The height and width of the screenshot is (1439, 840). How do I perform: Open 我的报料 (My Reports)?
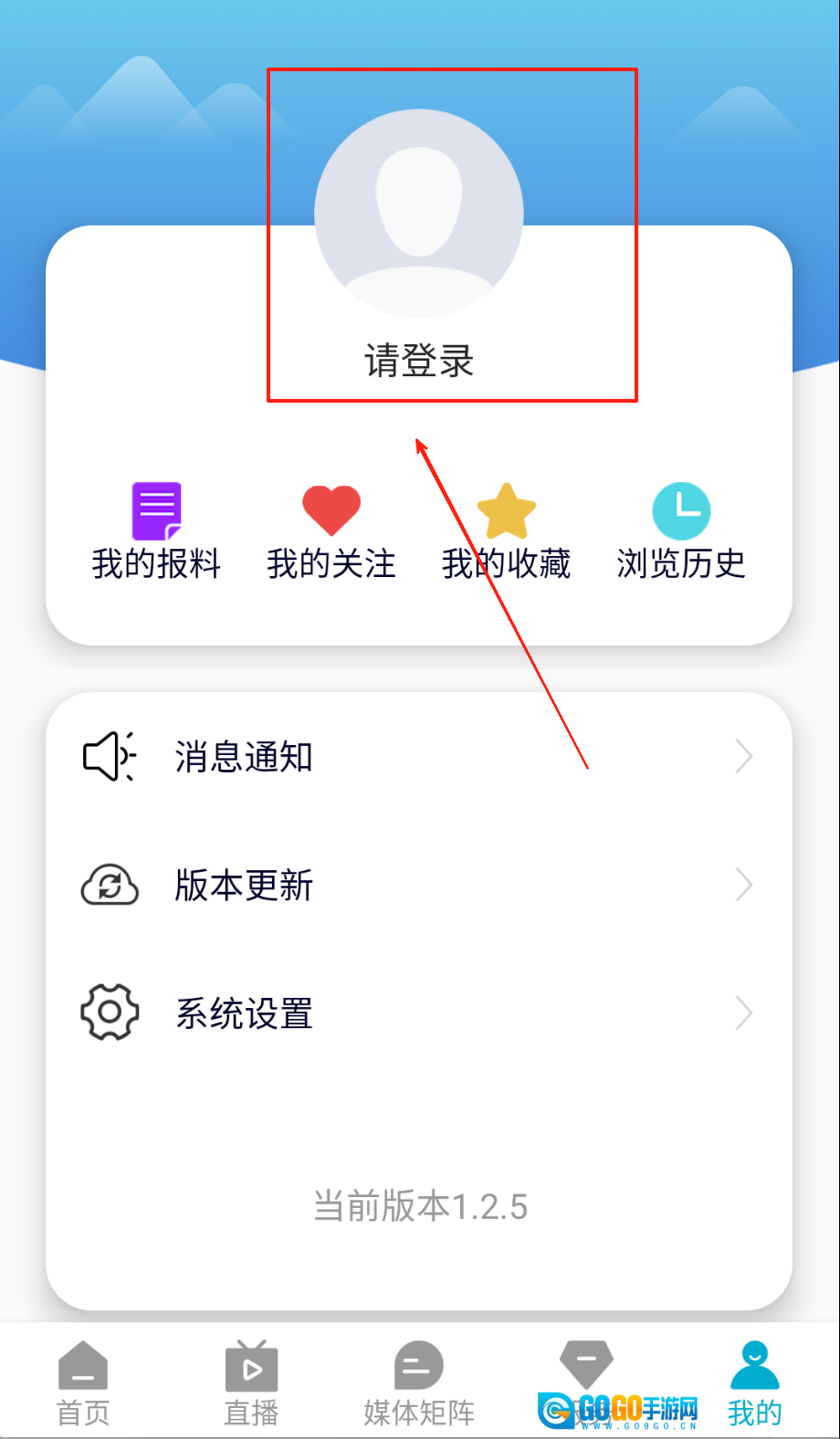[x=156, y=532]
